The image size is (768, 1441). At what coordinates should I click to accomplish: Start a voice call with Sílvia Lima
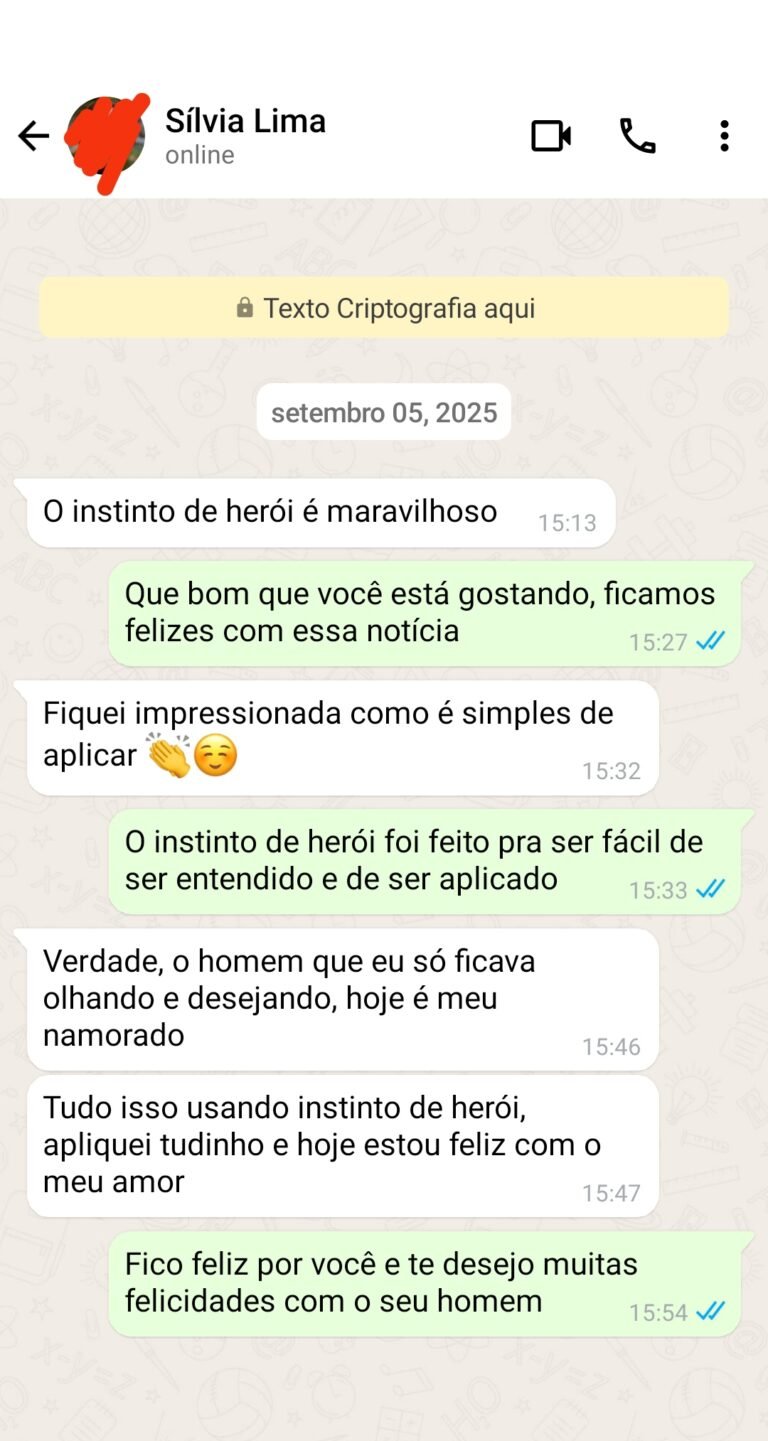click(x=639, y=135)
